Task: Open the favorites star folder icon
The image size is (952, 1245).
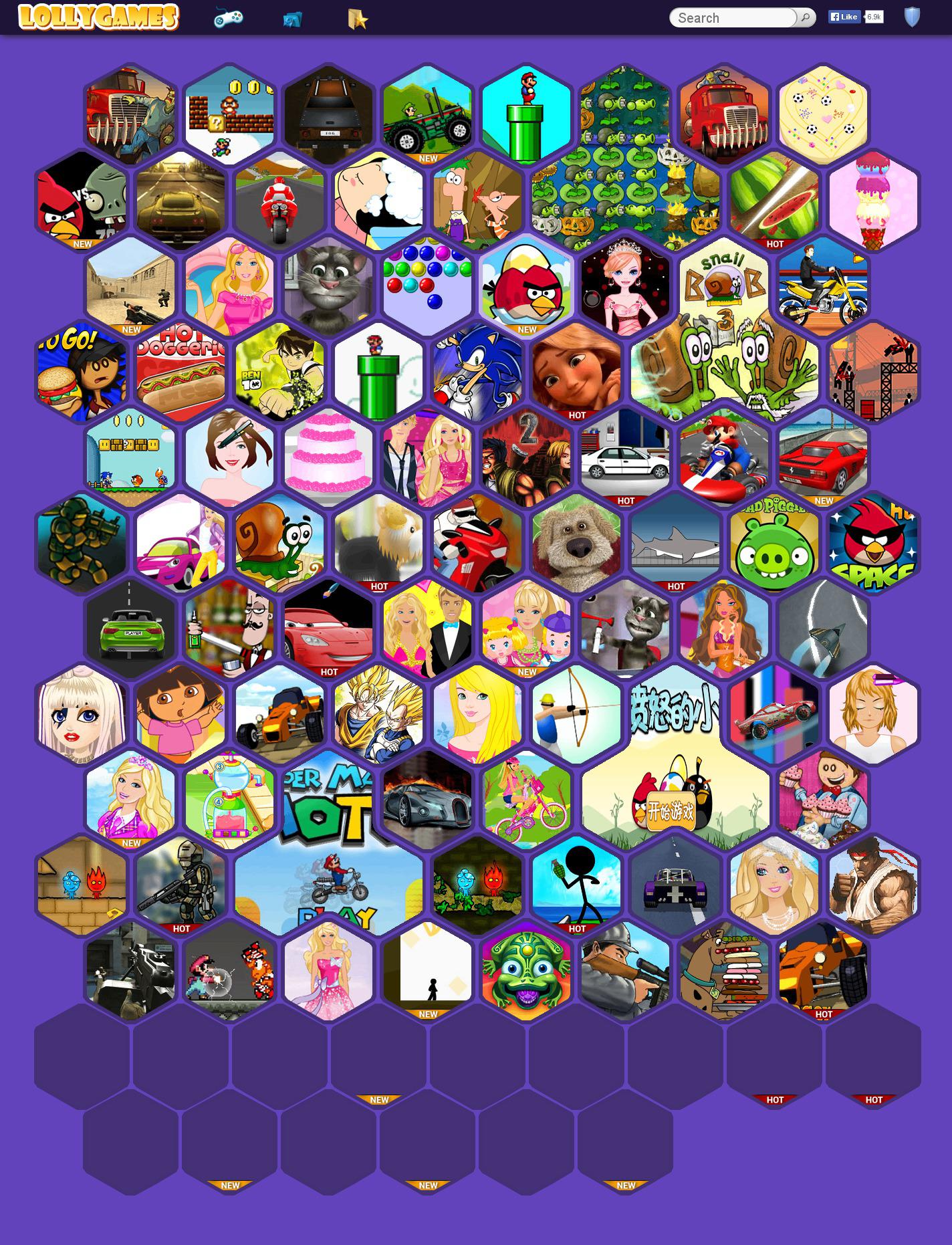Action: click(x=358, y=19)
